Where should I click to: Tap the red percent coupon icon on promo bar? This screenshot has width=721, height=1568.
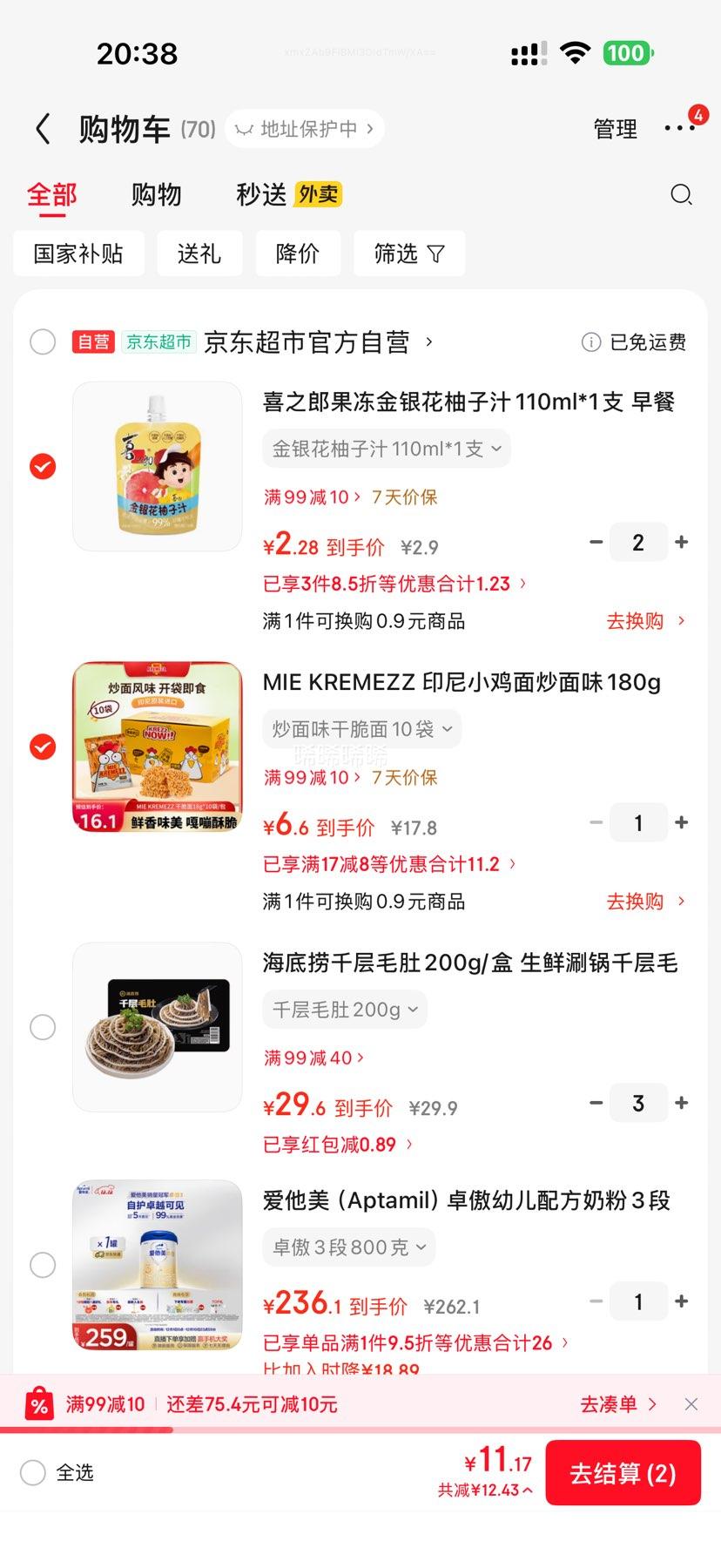click(x=38, y=1403)
